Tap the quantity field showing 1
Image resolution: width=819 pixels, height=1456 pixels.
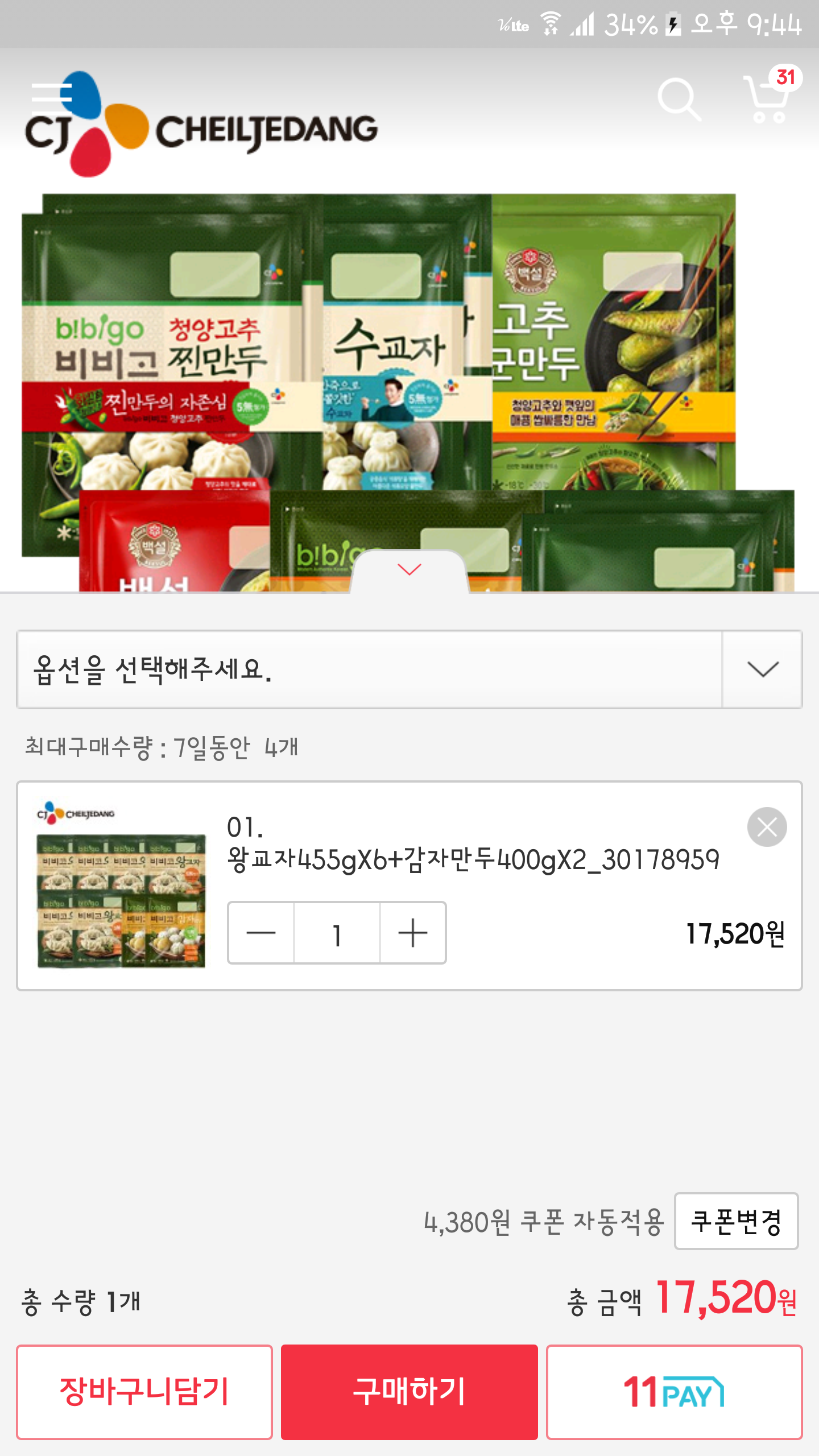click(x=337, y=933)
